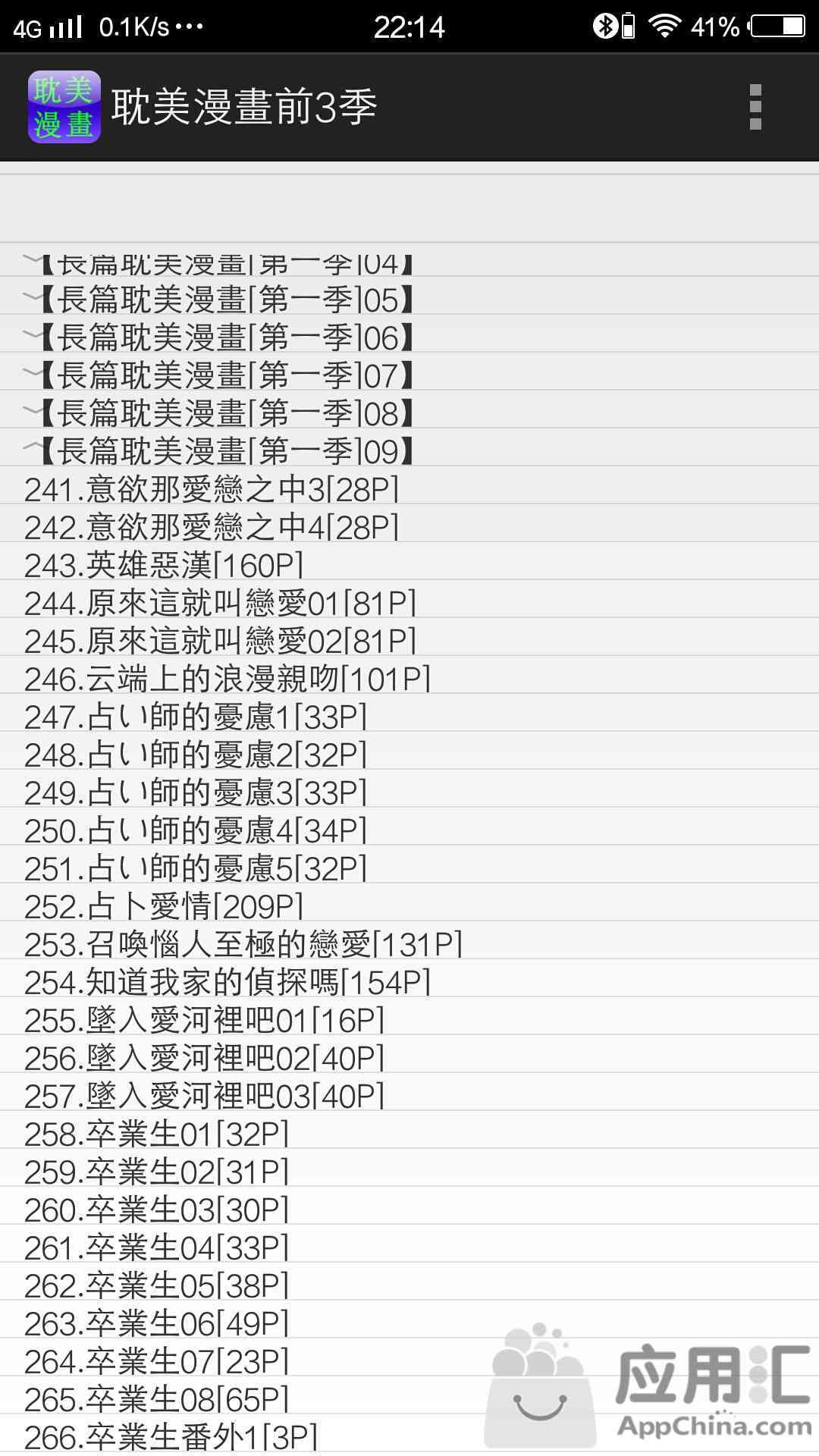Select 254.知道我家的偵探嗎

[409, 982]
